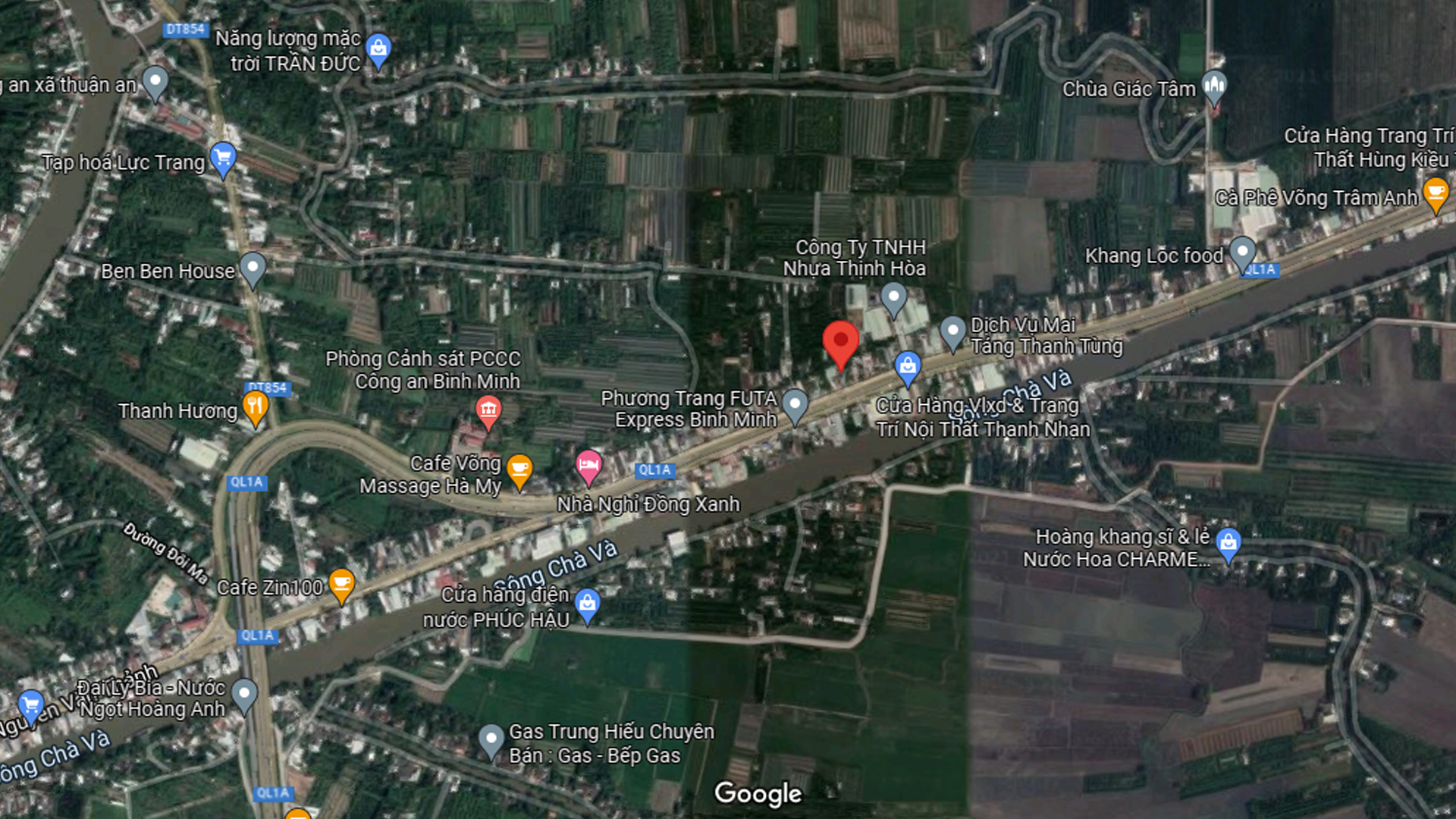This screenshot has width=1456, height=819.
Task: Select the Cà Phê Võng Trâm Anh pin
Action: click(x=1436, y=193)
